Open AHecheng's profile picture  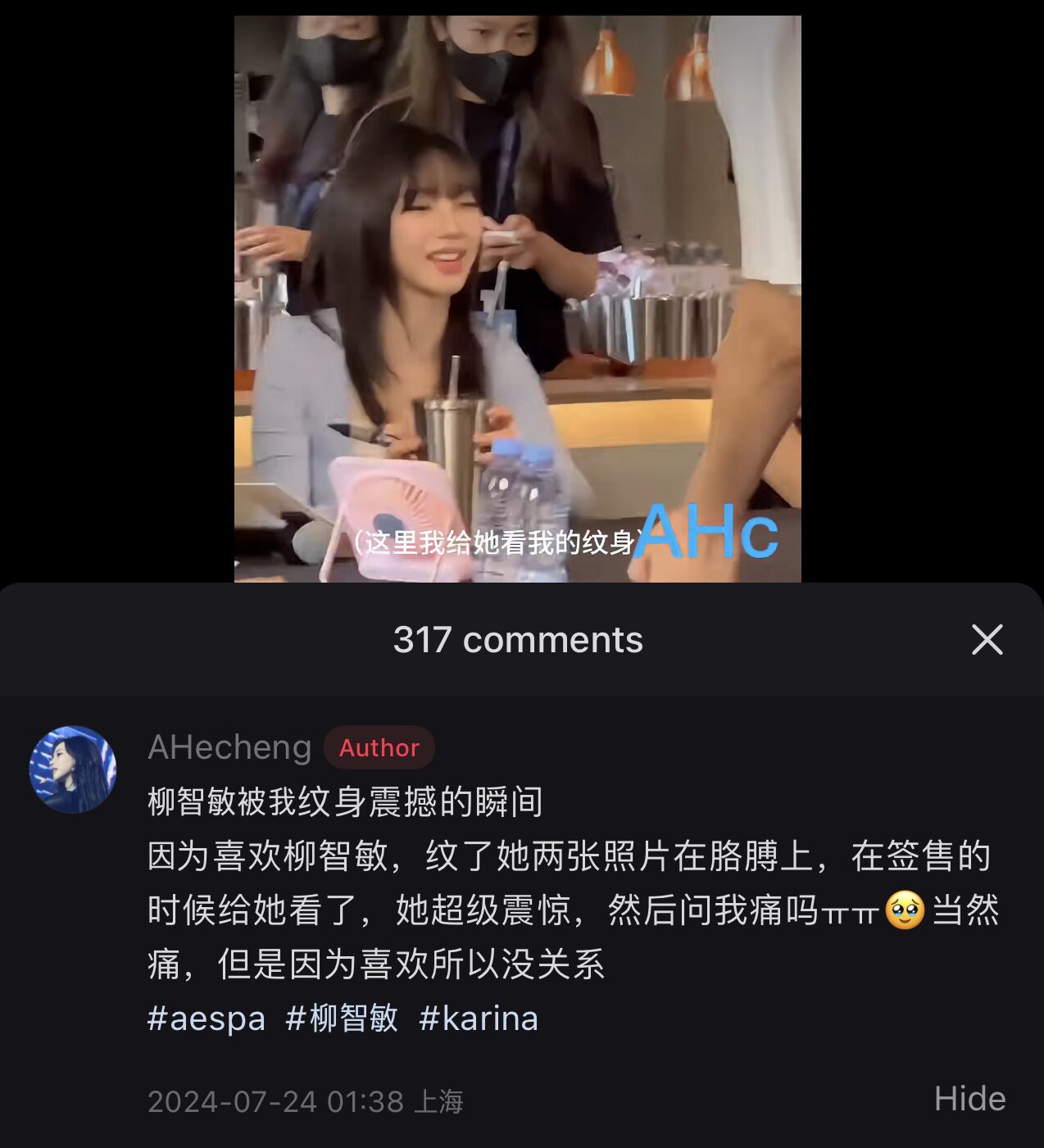point(73,769)
